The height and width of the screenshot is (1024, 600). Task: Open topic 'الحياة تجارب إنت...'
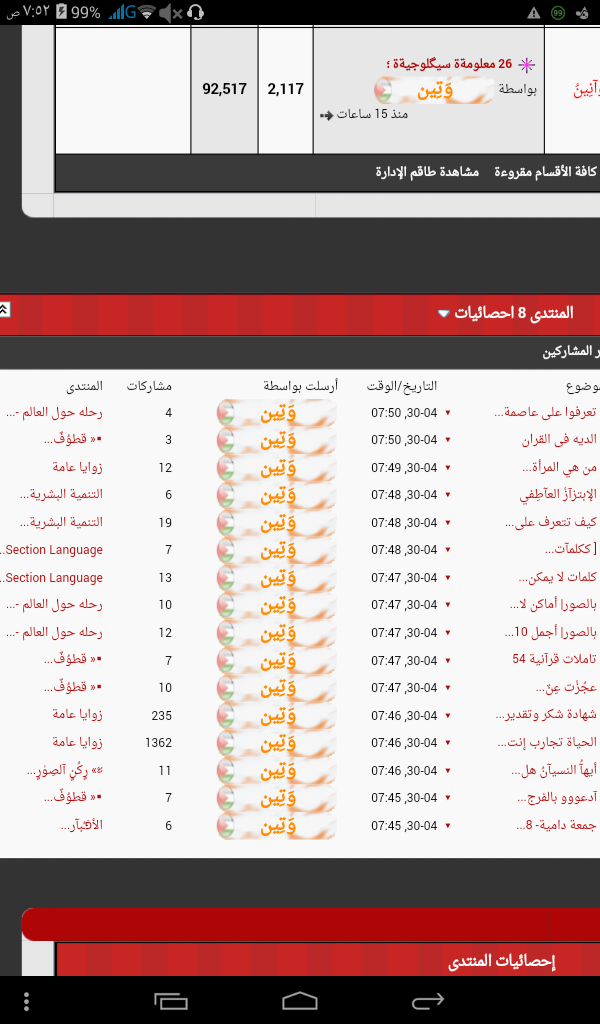[556, 743]
